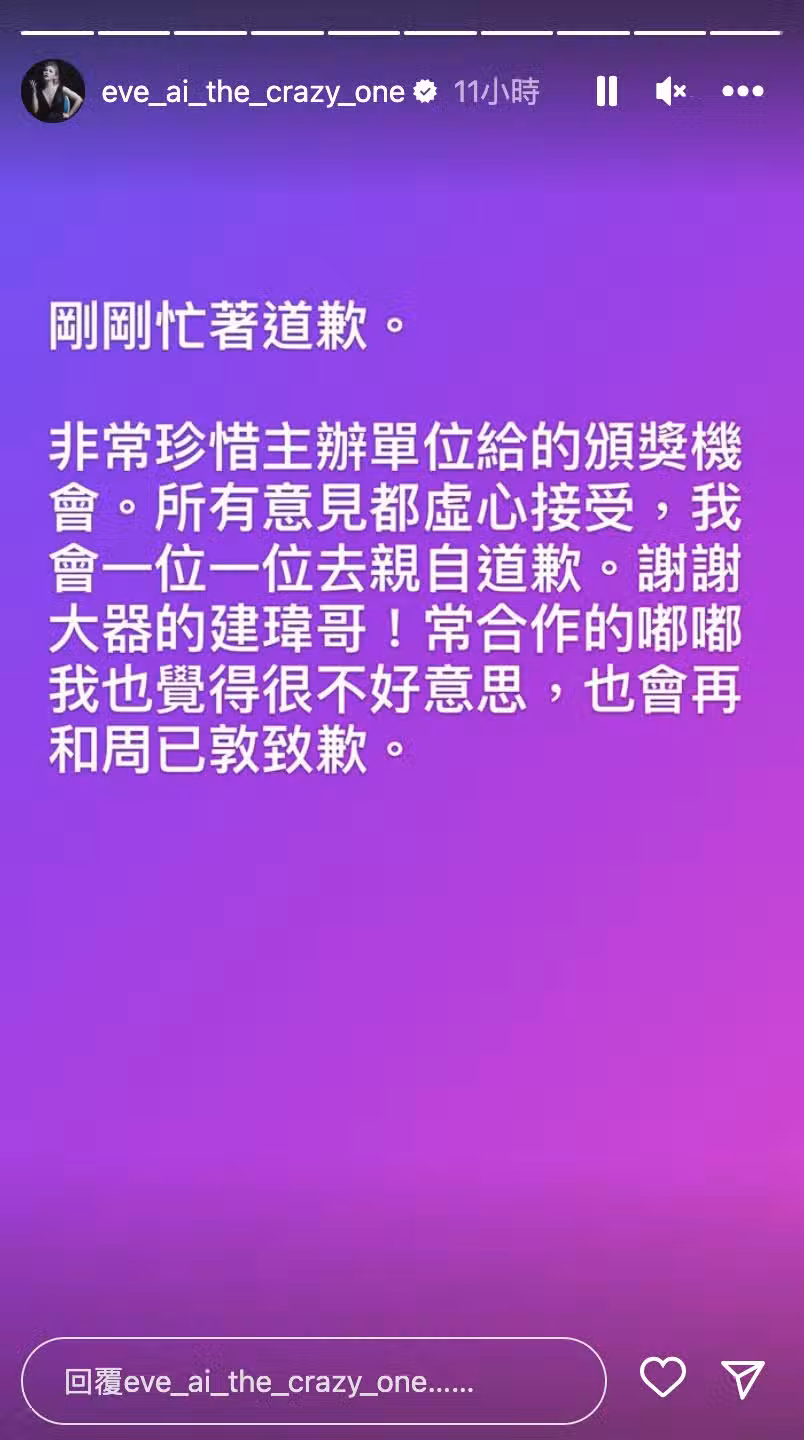Open the eve_ai_the_crazy_one username link
804x1440 pixels.
click(x=253, y=92)
